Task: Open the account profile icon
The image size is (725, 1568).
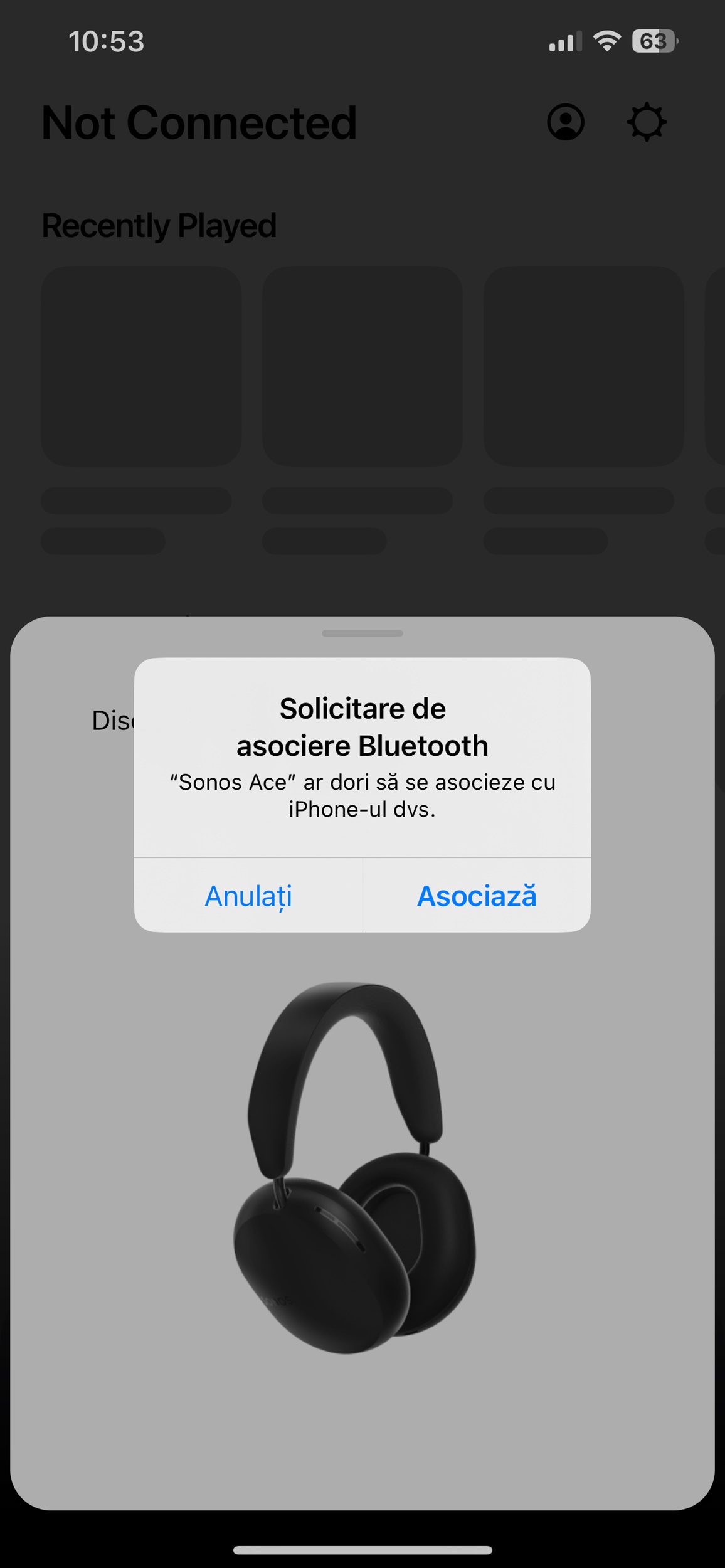Action: click(566, 122)
